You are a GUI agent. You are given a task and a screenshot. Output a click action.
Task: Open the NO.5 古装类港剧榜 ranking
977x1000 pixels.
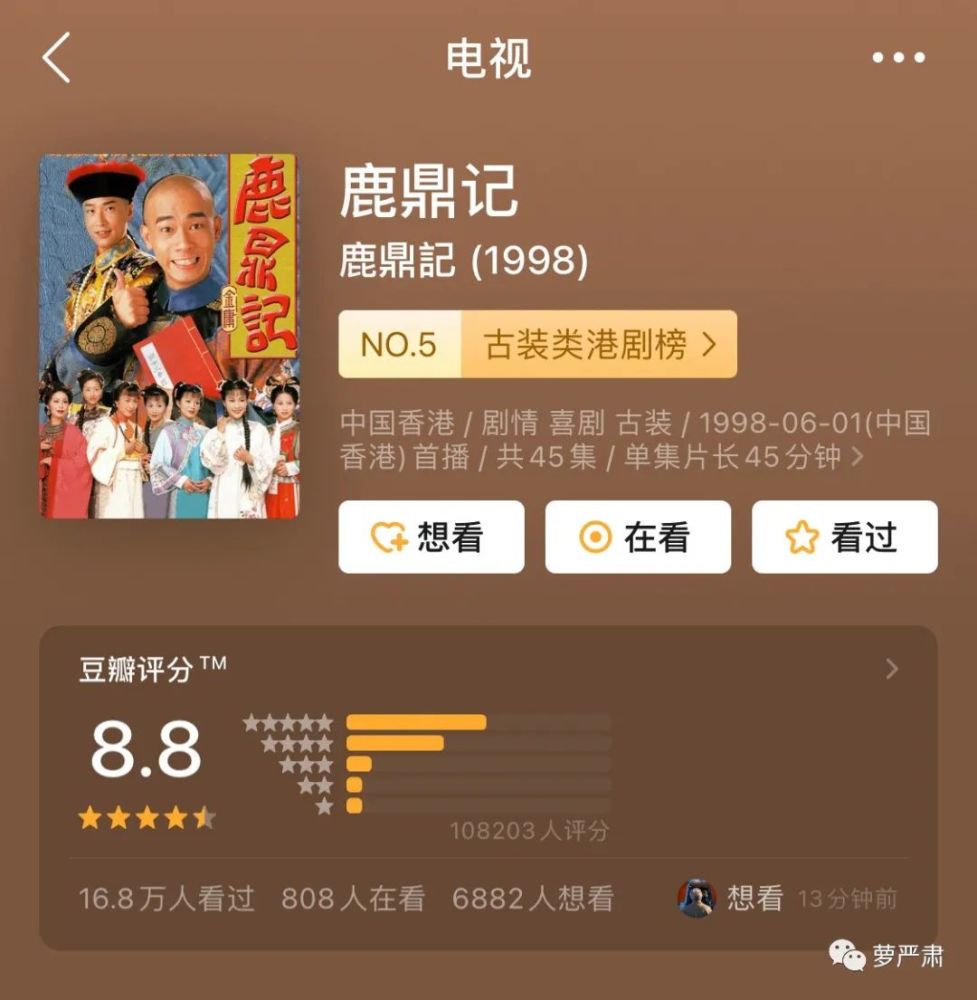537,344
